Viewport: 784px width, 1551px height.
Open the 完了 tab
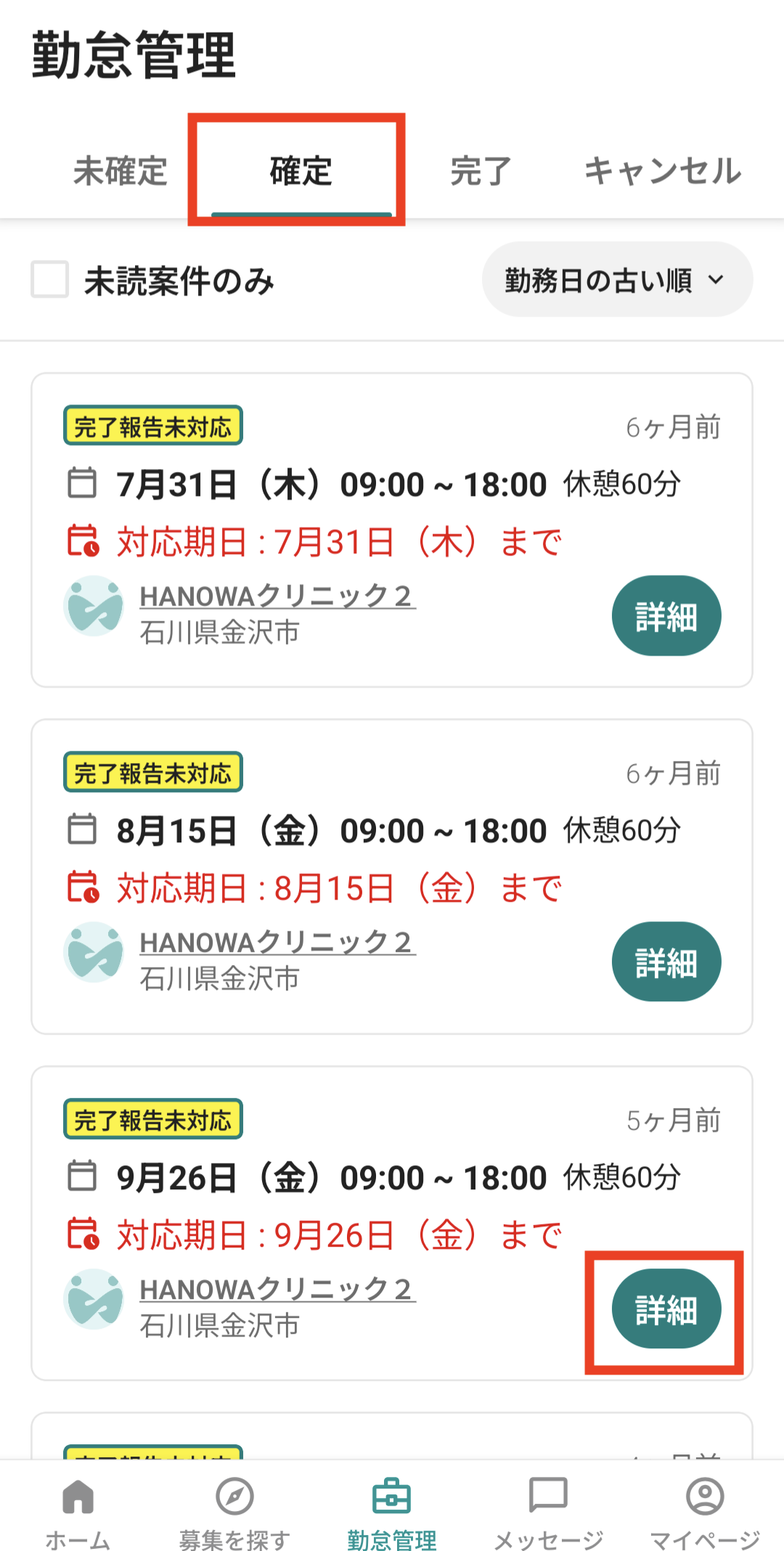pyautogui.click(x=481, y=171)
